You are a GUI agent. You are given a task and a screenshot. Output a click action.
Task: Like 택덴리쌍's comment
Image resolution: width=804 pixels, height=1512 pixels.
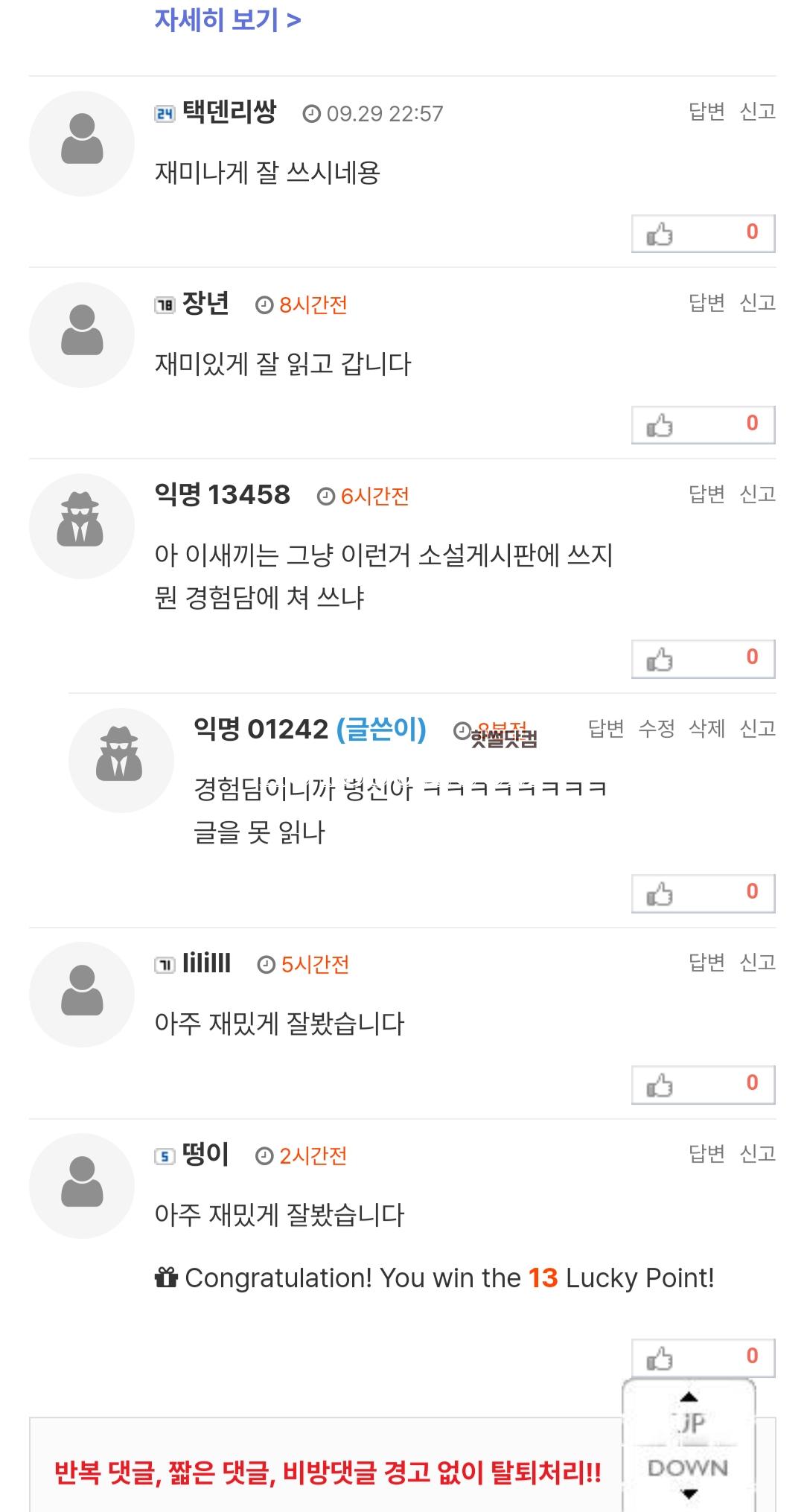(703, 234)
